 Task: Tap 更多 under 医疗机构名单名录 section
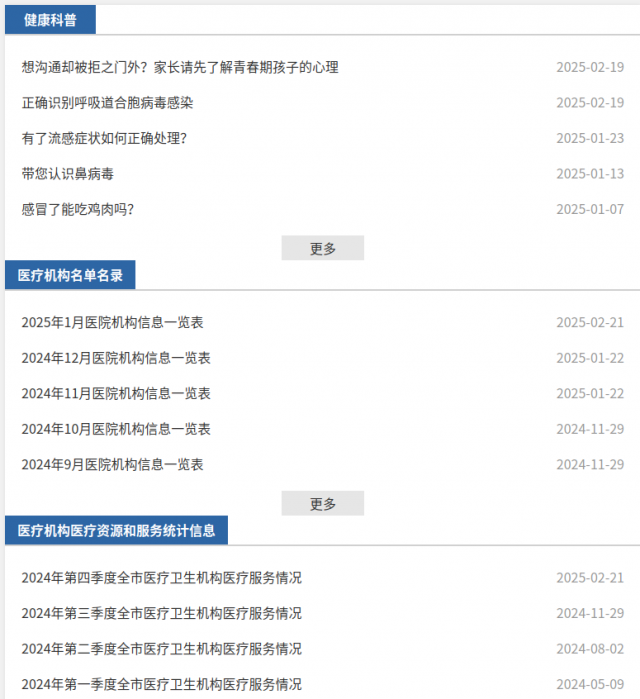click(x=322, y=503)
